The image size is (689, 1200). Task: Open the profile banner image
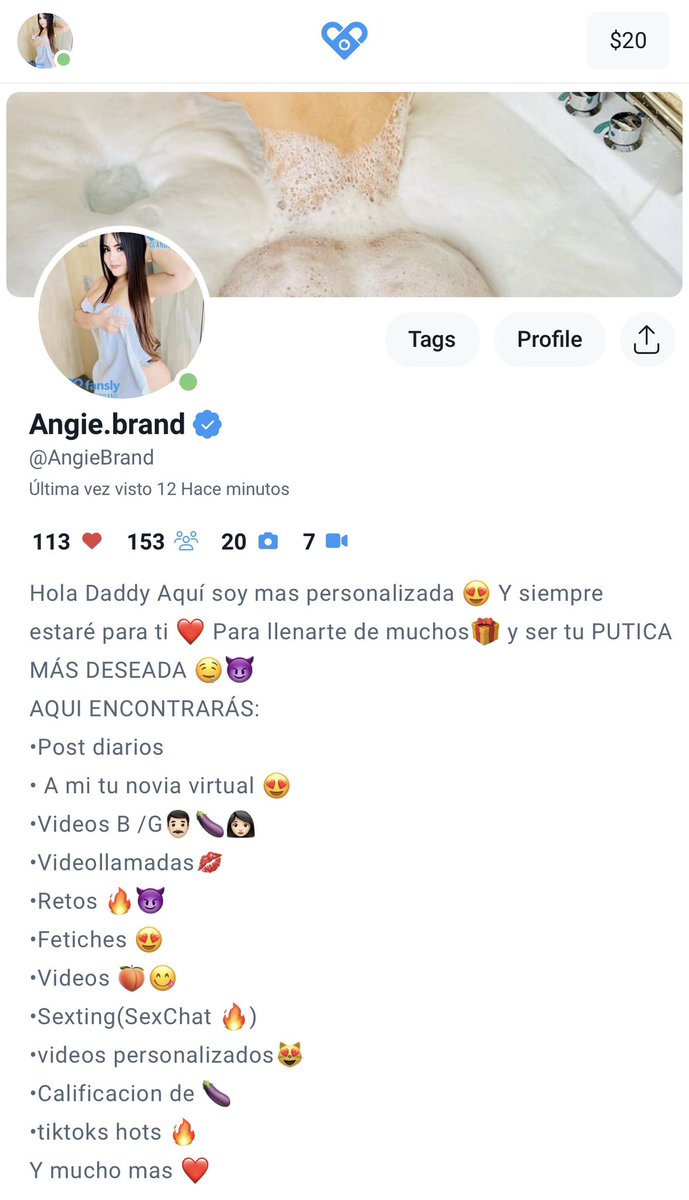344,195
